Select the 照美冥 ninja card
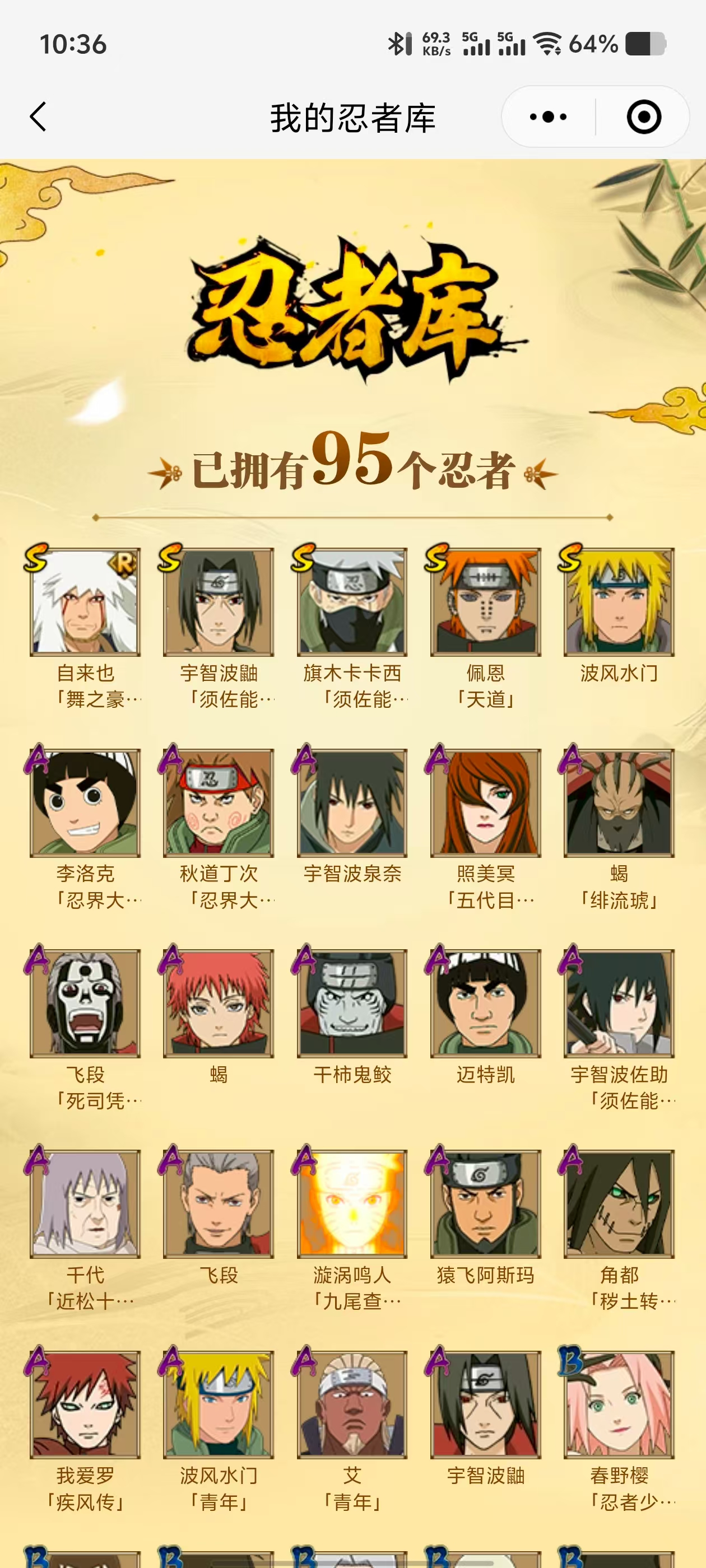706x1568 pixels. click(x=485, y=802)
